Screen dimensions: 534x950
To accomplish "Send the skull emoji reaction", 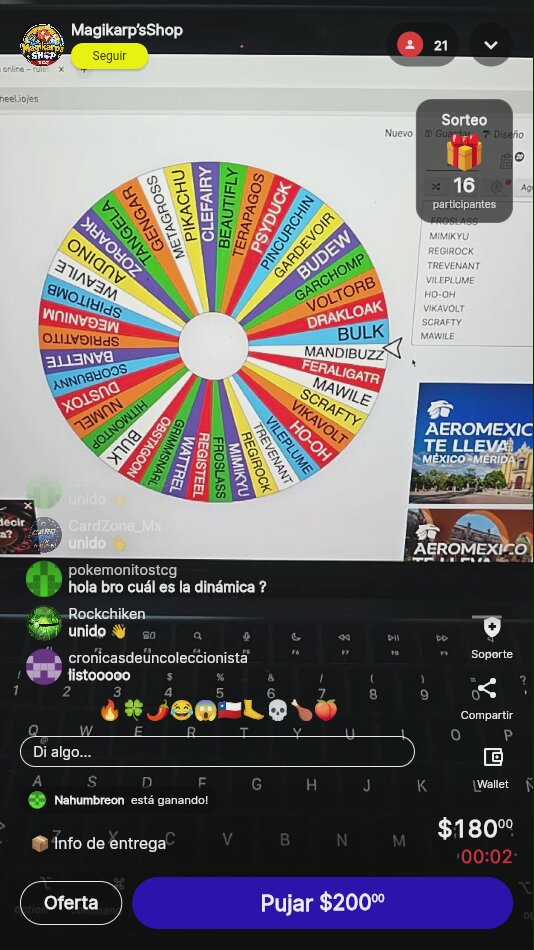I will [277, 709].
